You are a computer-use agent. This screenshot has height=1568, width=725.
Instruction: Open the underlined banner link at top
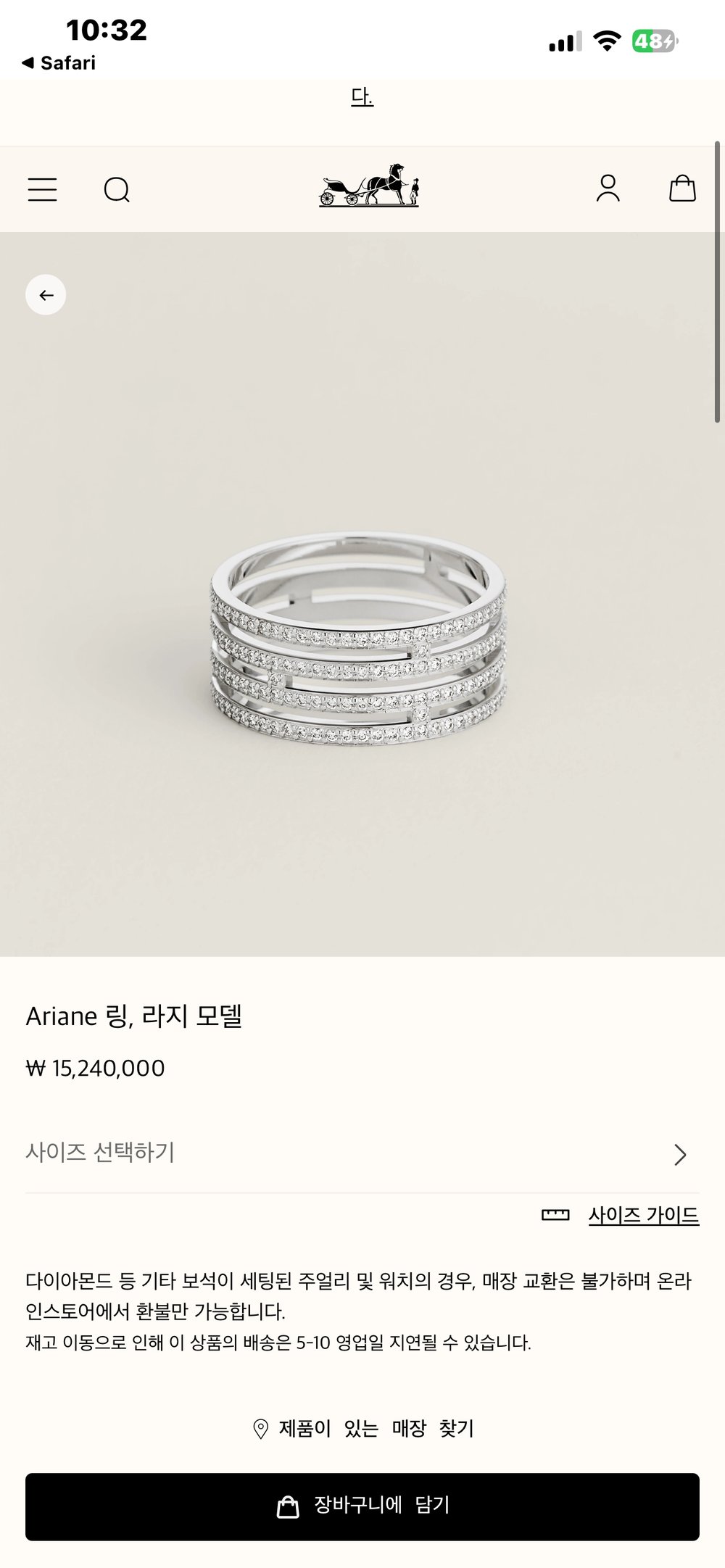[x=362, y=96]
